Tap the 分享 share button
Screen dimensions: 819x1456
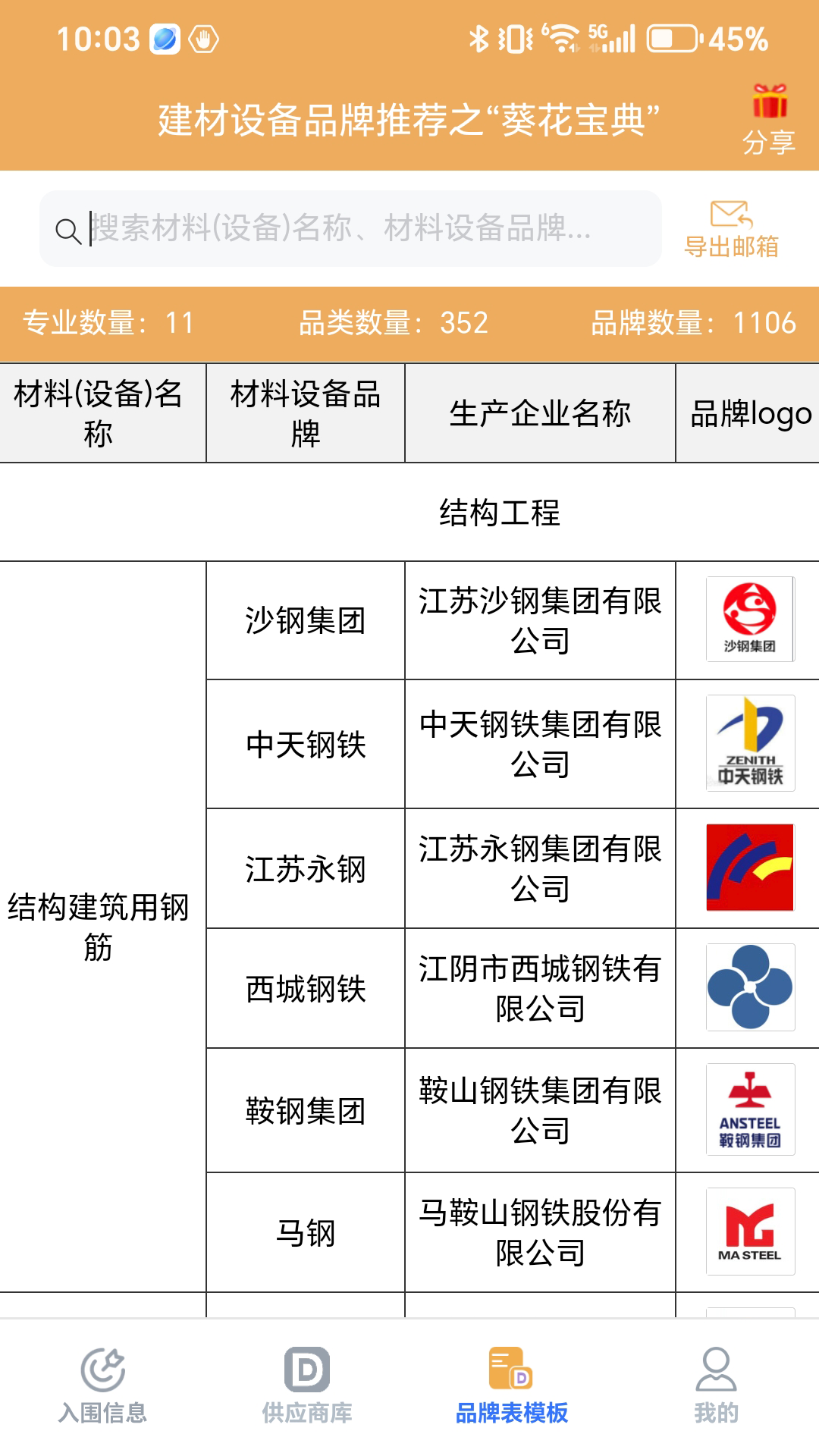tap(768, 143)
